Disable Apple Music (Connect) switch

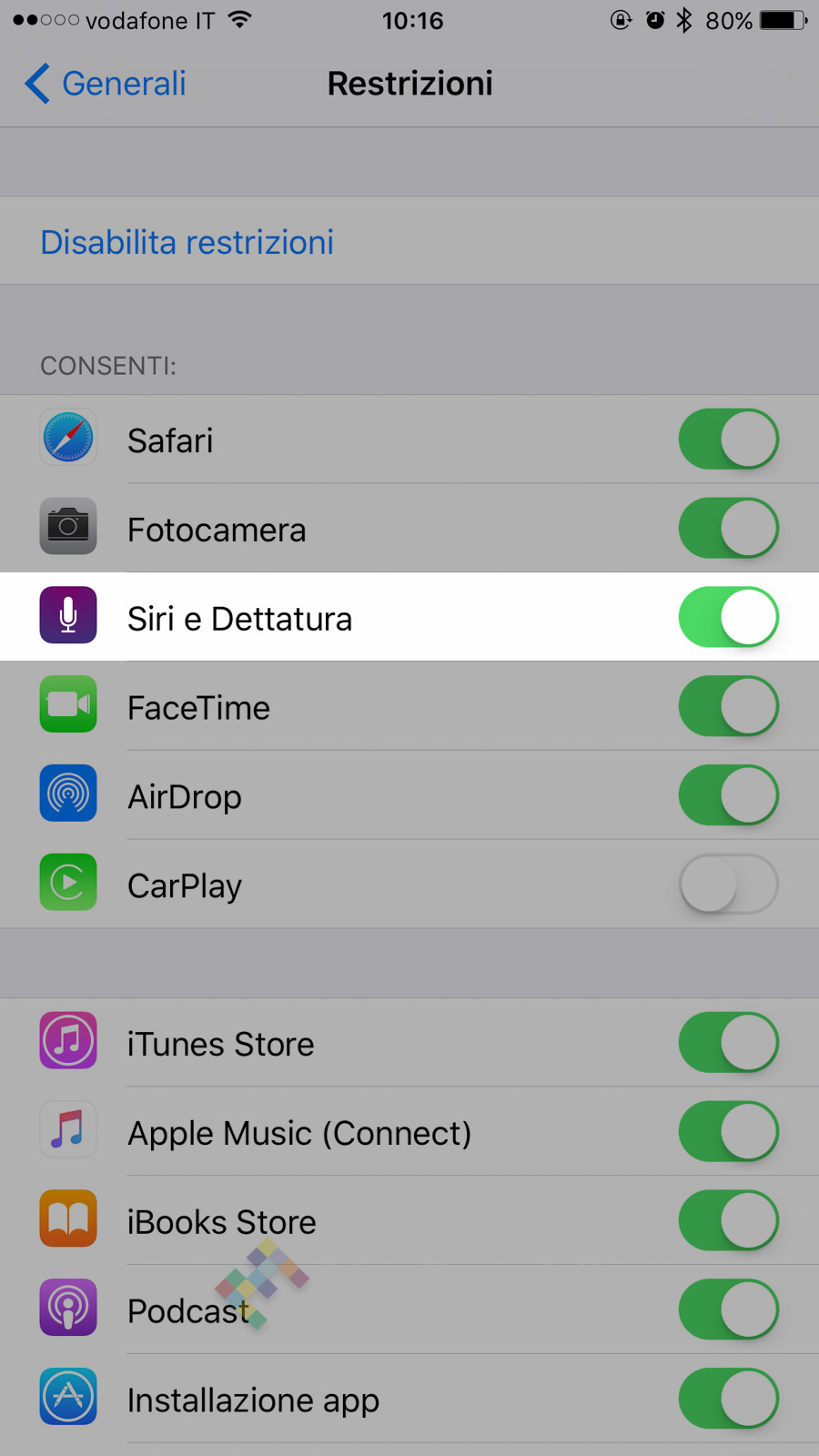[x=728, y=1132]
